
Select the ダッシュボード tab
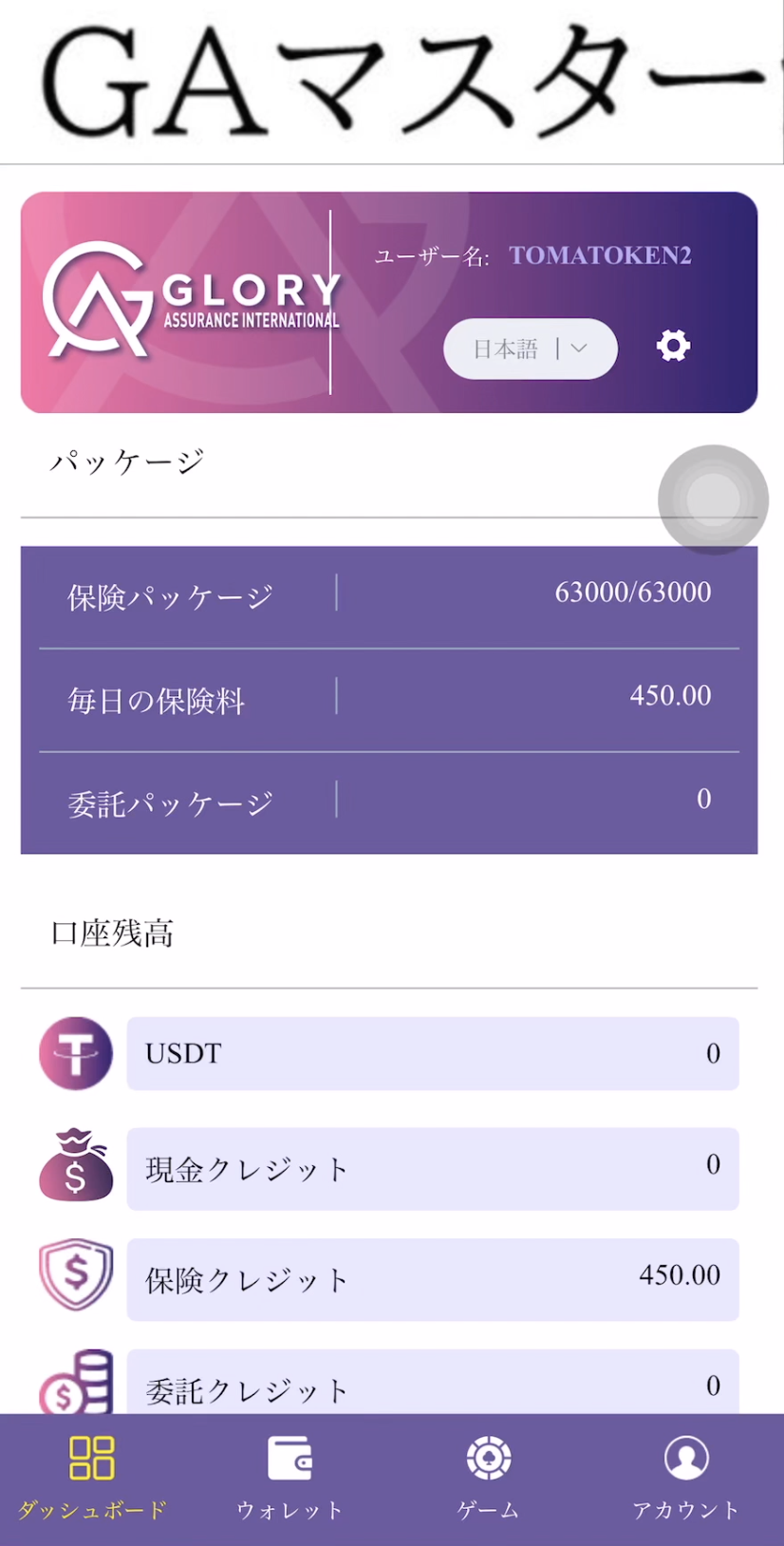coord(92,1477)
